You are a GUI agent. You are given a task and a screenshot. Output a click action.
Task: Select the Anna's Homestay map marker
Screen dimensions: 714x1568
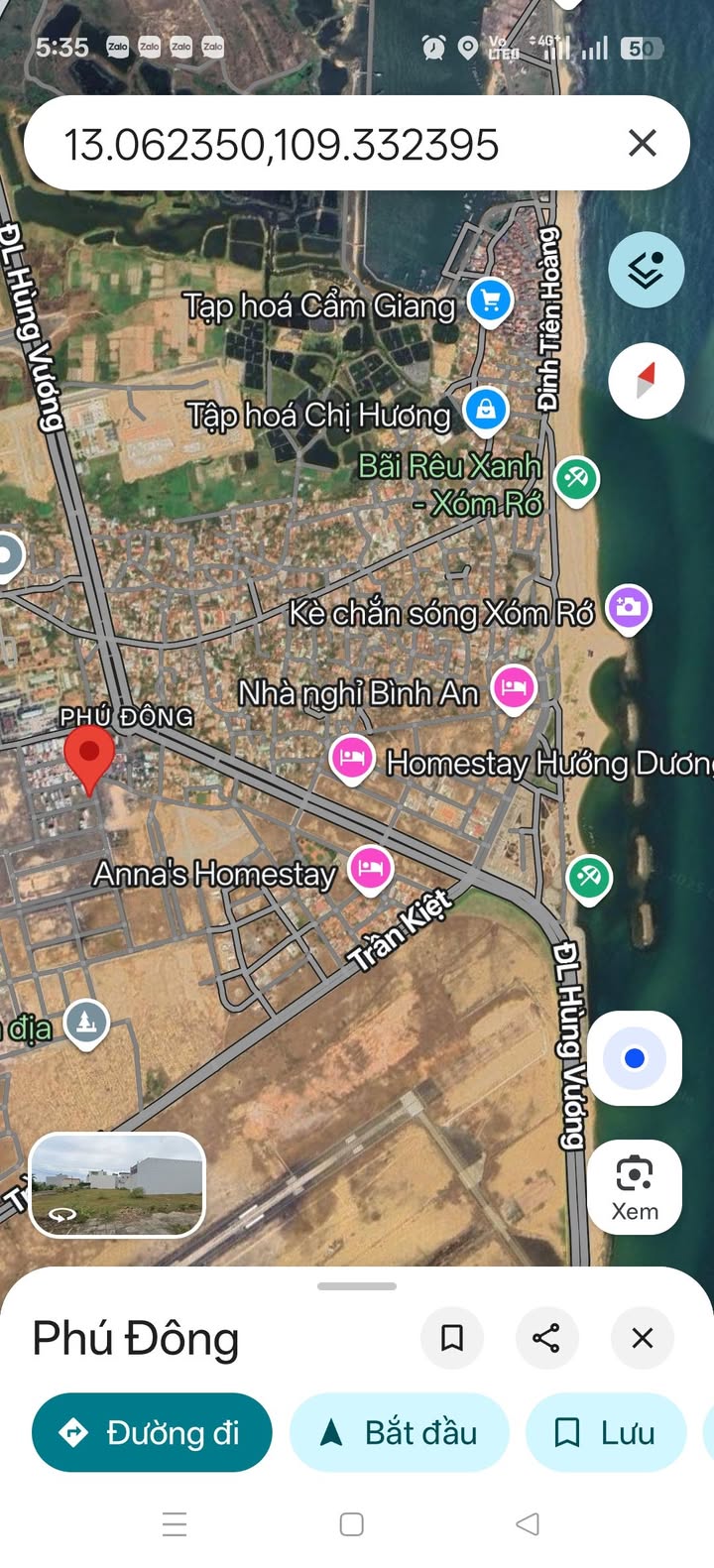tap(371, 869)
